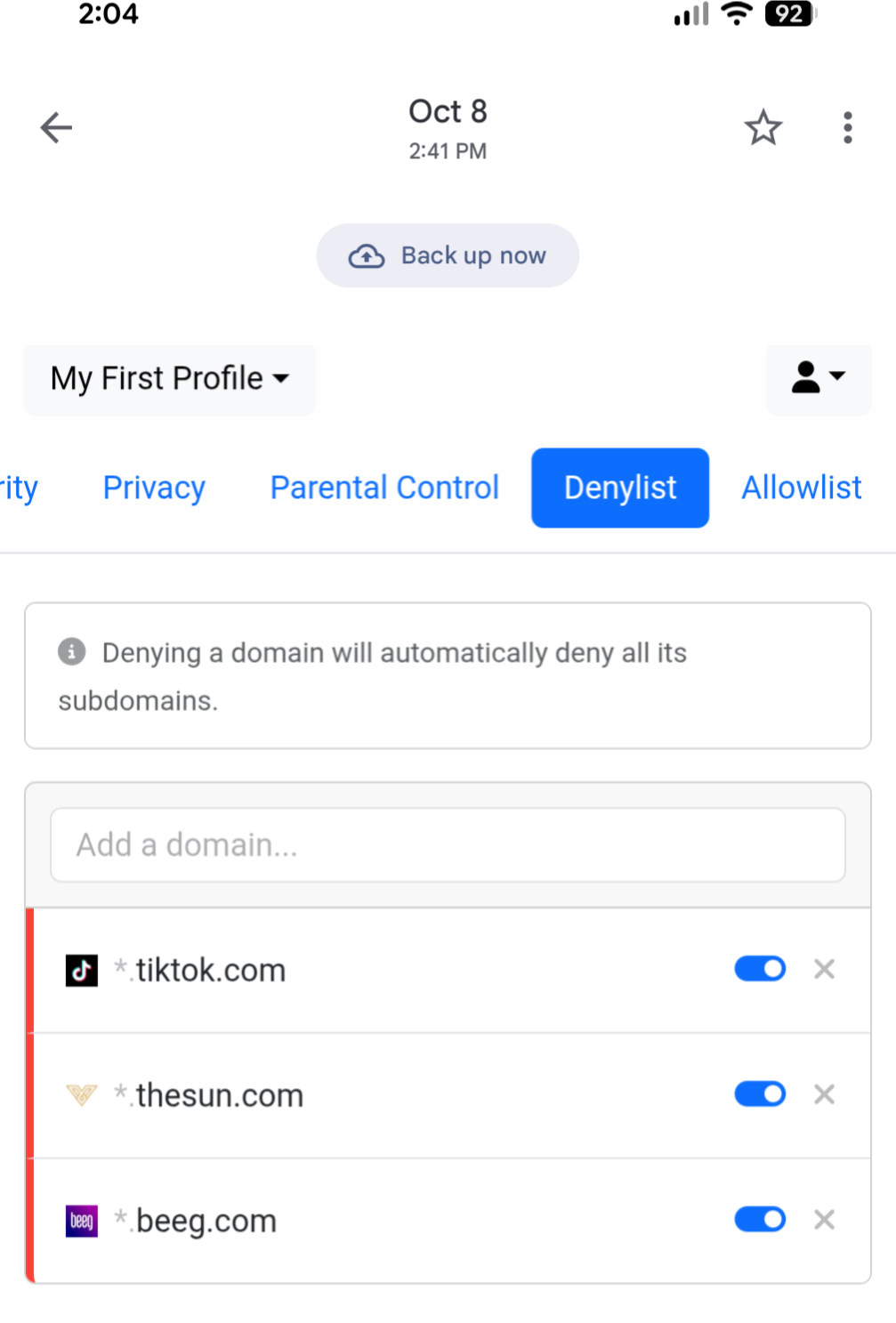Image resolution: width=896 pixels, height=1323 pixels.
Task: Open the account user dropdown
Action: pyautogui.click(x=818, y=378)
